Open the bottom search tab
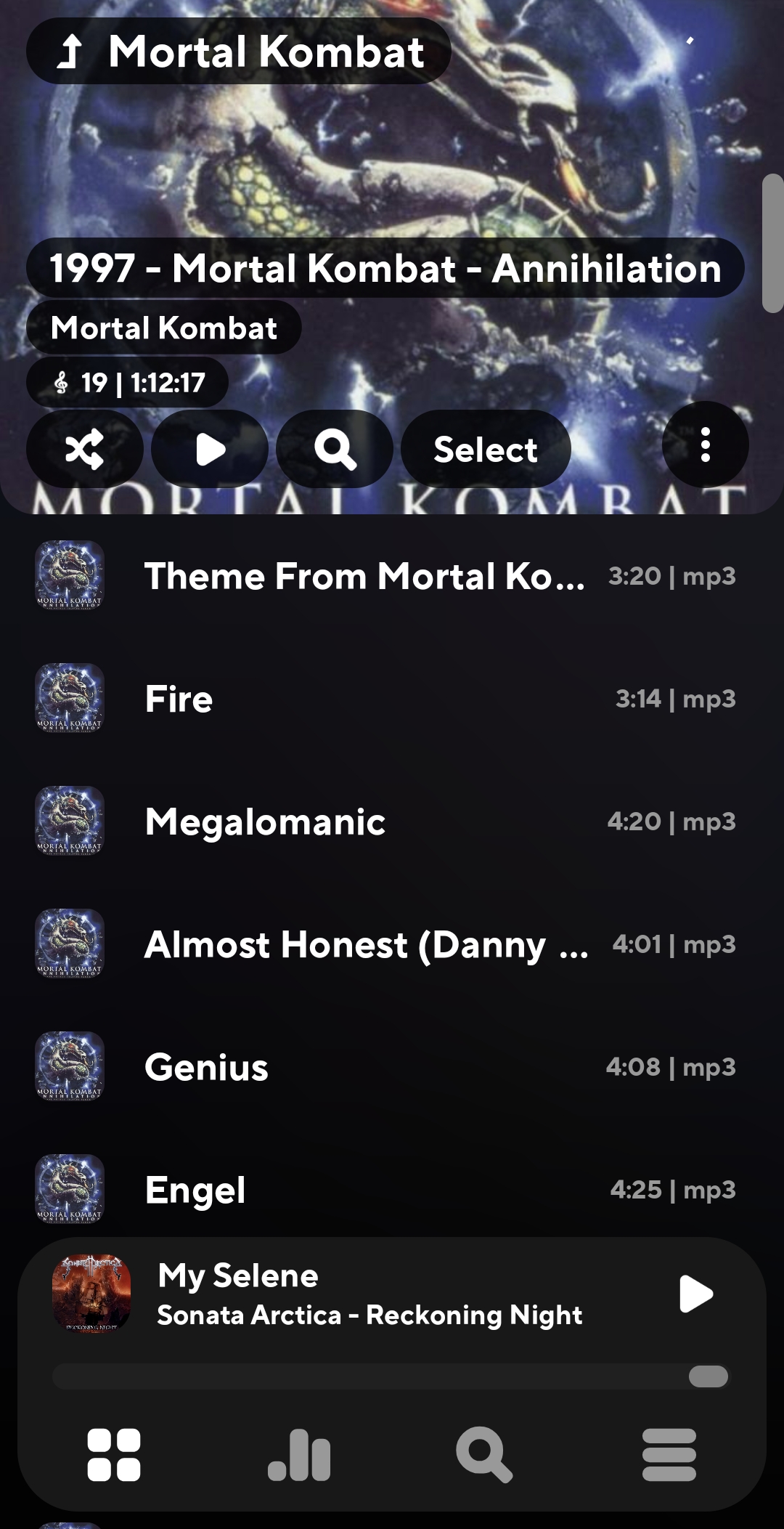The height and width of the screenshot is (1529, 784). [484, 1454]
